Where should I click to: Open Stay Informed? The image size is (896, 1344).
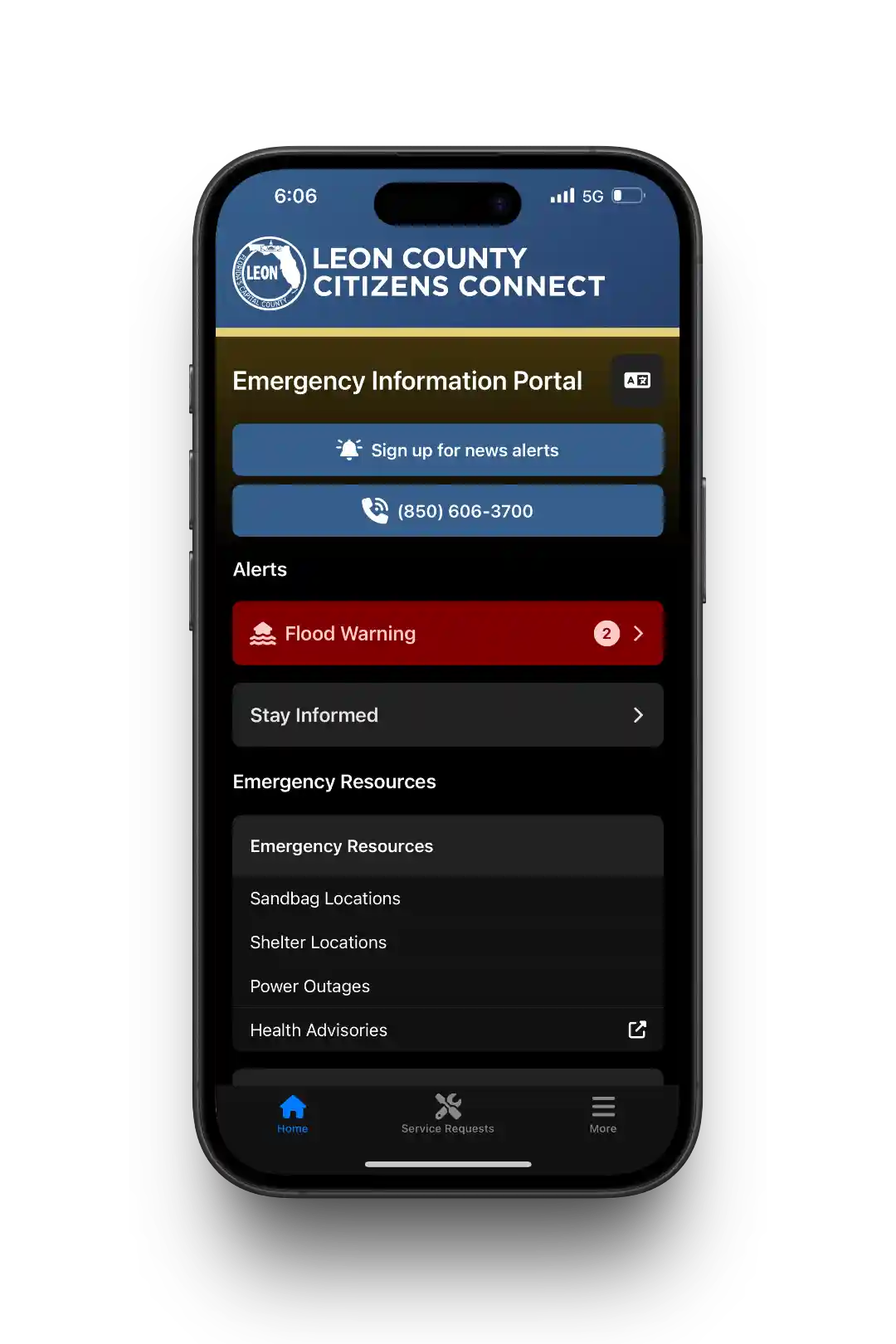point(448,715)
